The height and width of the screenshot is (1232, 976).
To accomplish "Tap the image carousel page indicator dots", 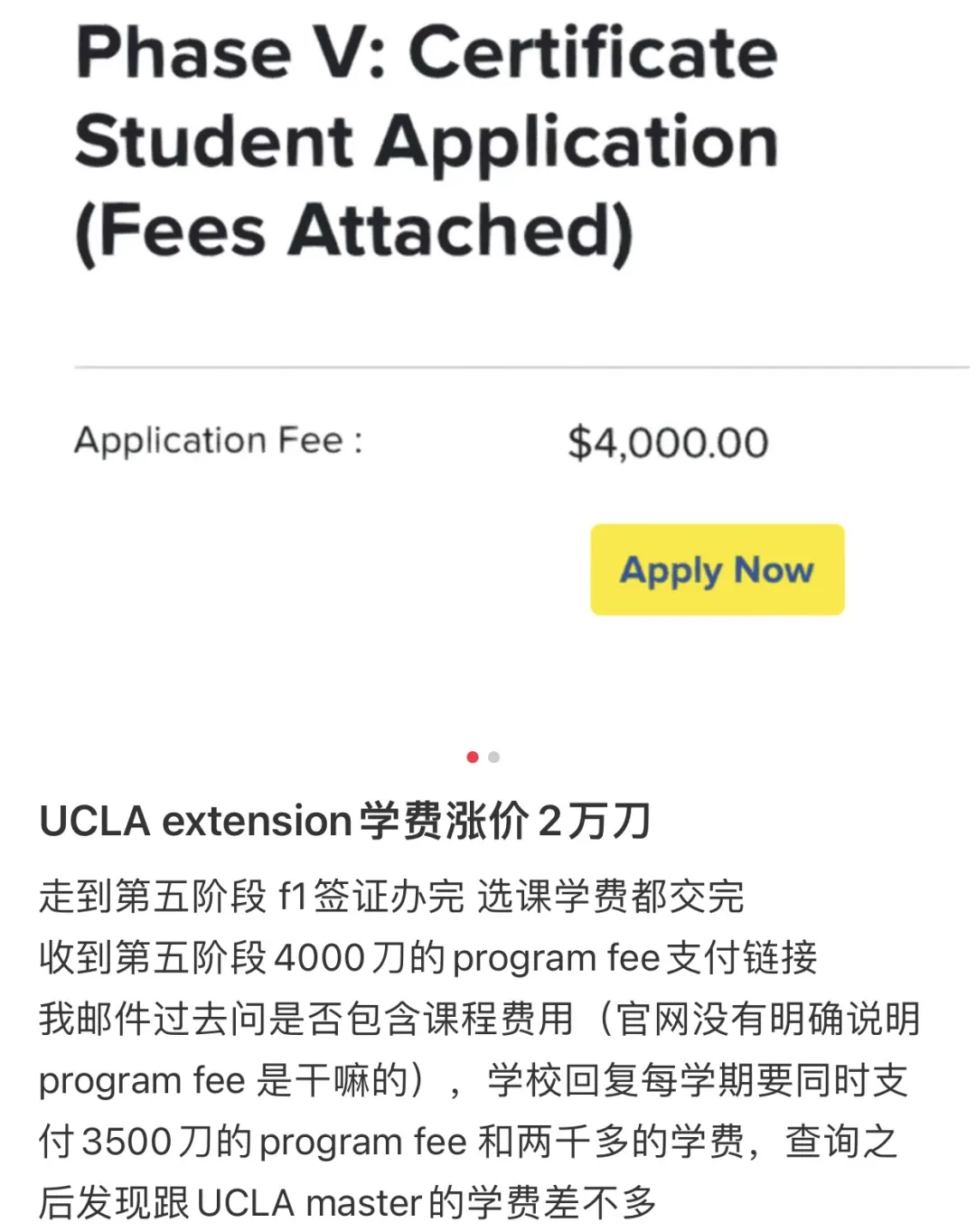I will pyautogui.click(x=483, y=757).
